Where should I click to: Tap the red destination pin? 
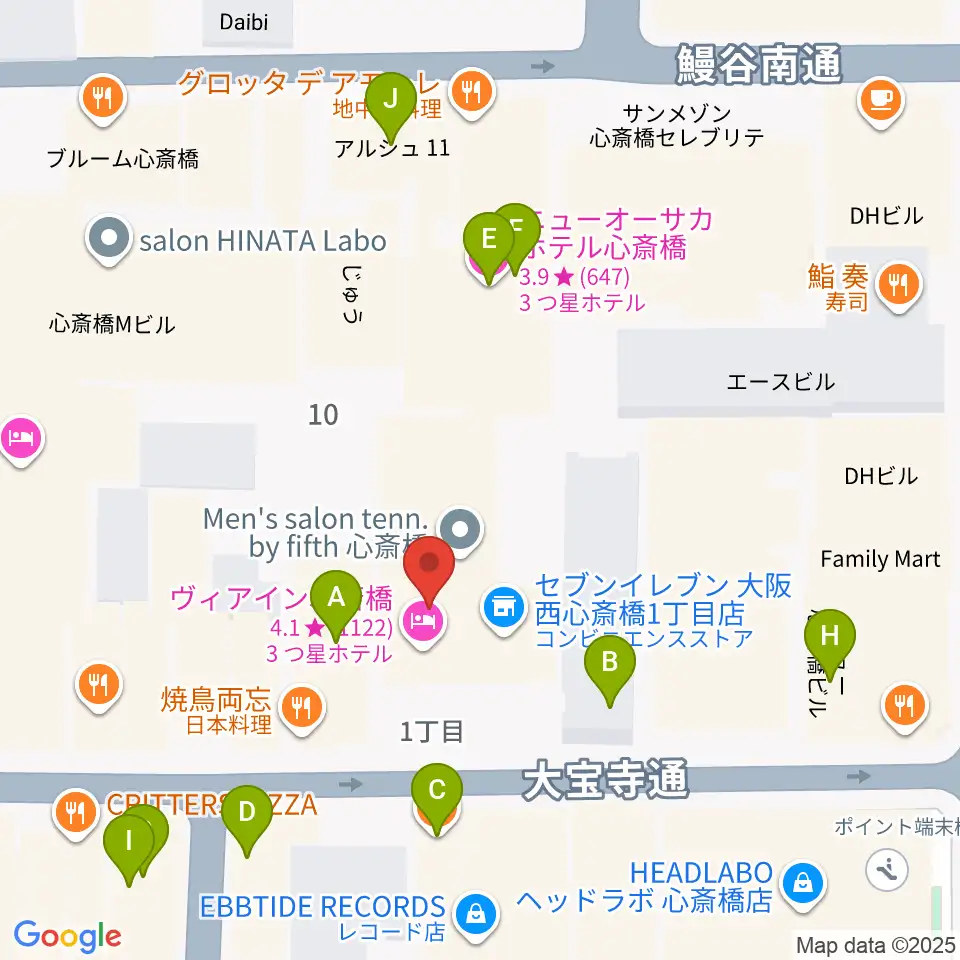pos(429,569)
